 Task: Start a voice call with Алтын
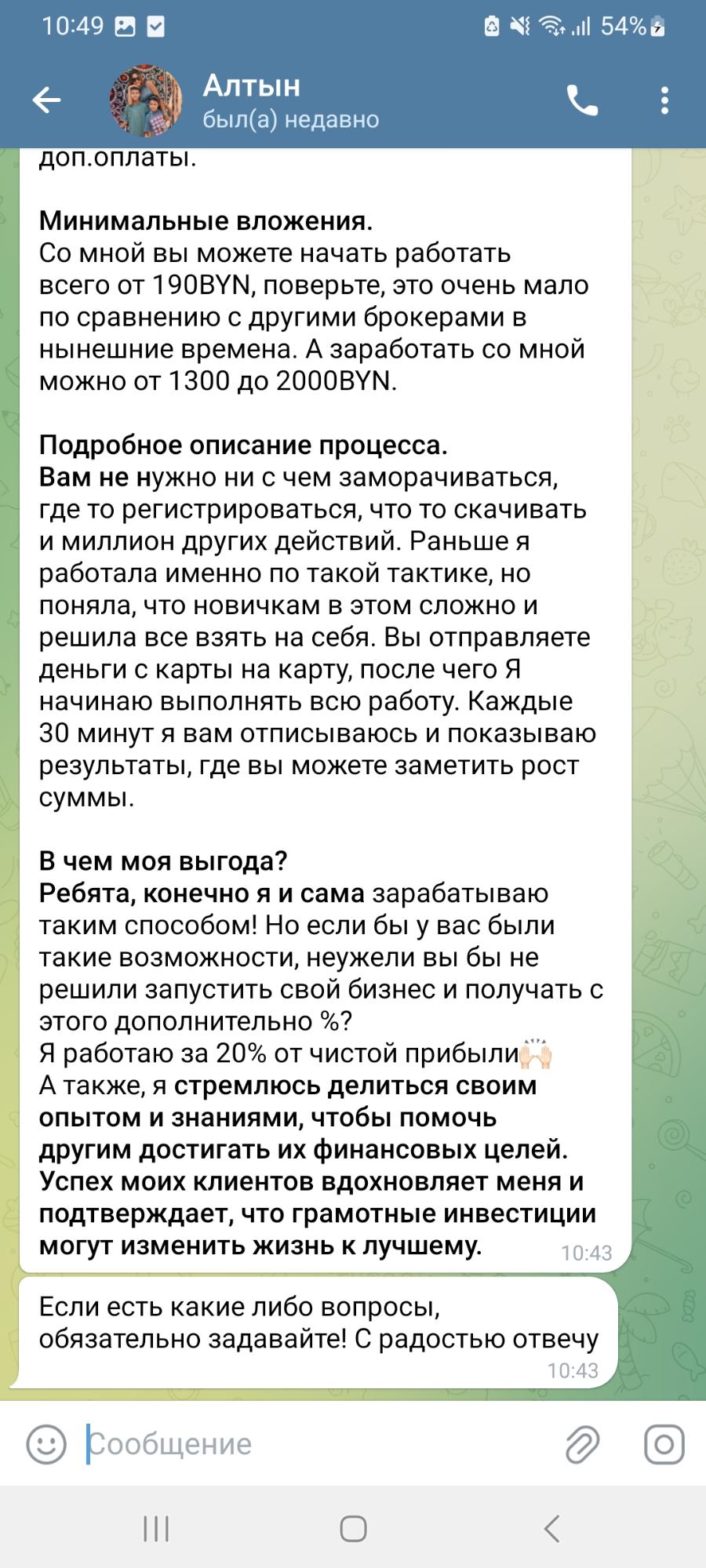point(582,100)
